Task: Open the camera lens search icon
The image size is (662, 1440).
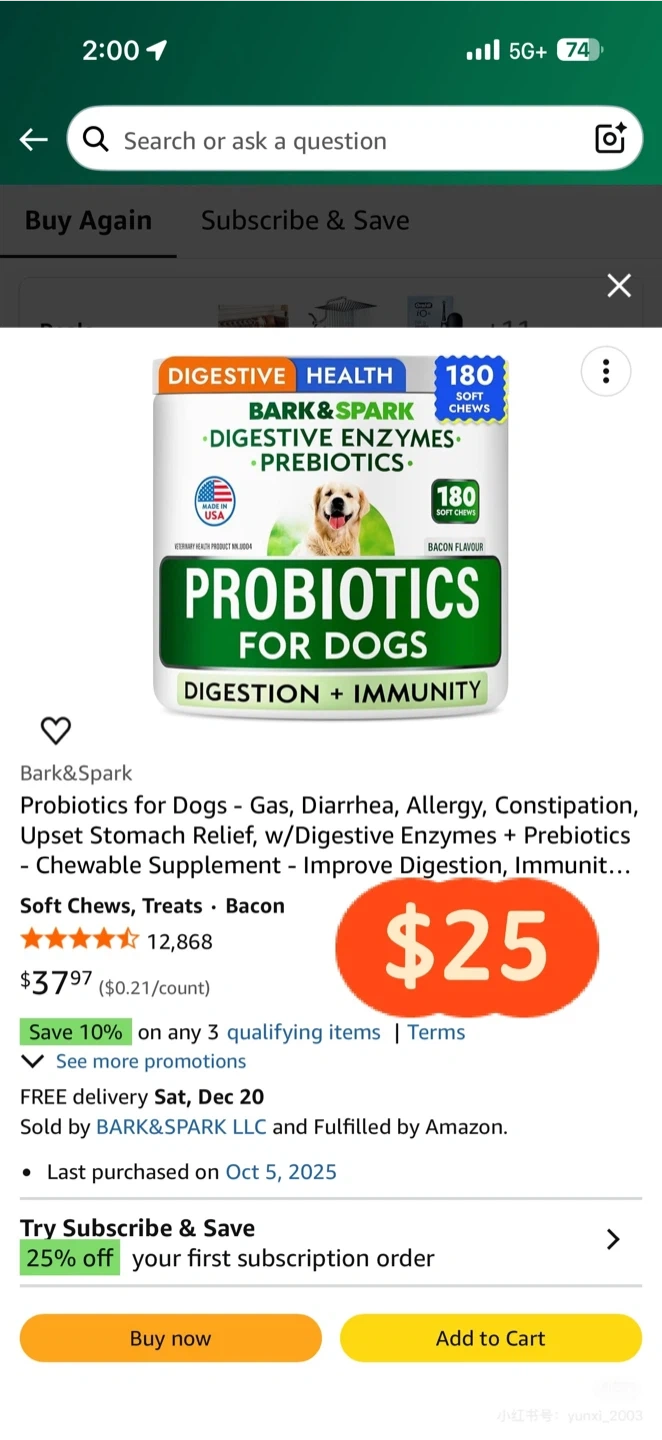Action: 610,139
